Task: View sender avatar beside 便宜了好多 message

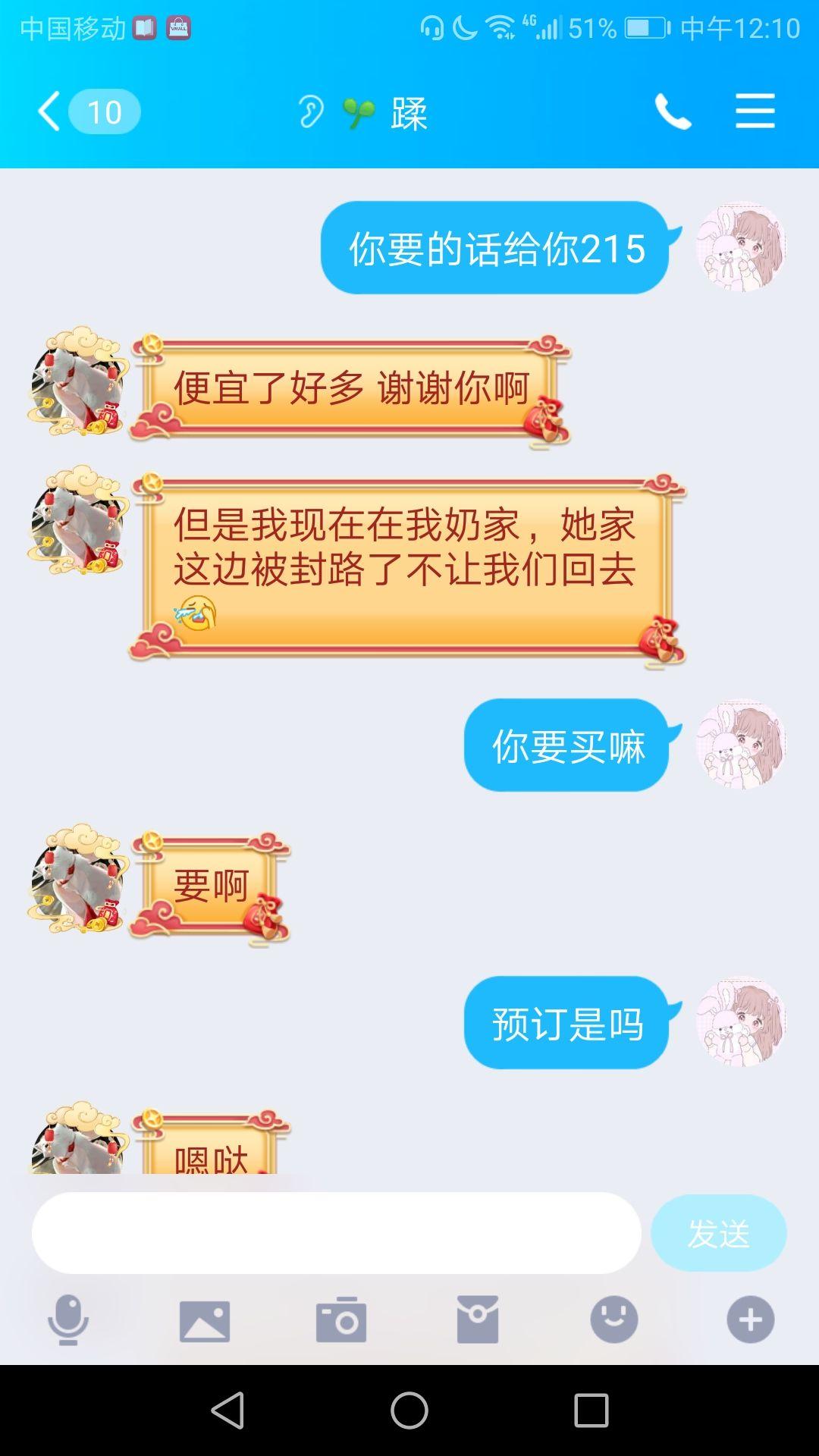Action: [x=76, y=383]
